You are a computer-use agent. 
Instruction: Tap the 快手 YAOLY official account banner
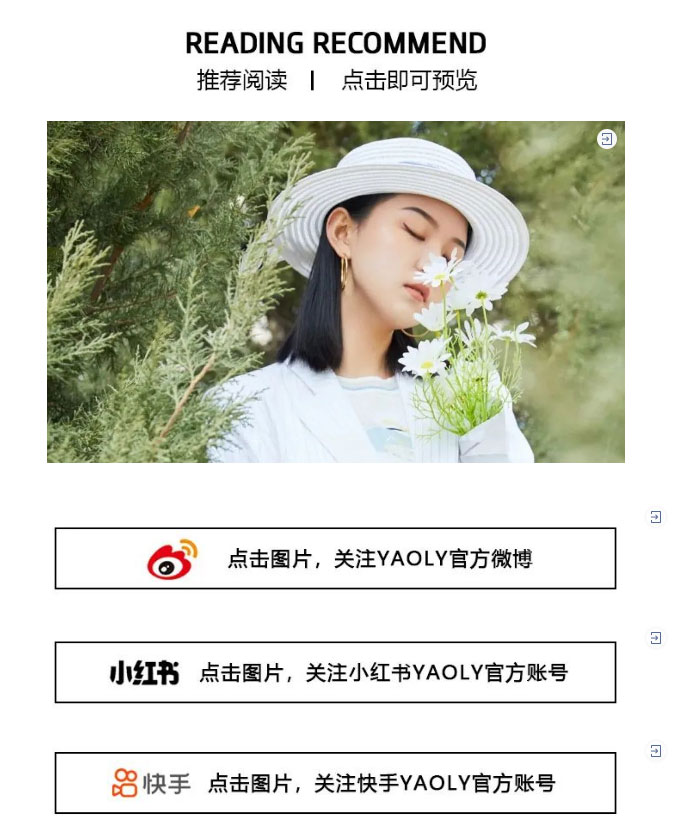[335, 783]
